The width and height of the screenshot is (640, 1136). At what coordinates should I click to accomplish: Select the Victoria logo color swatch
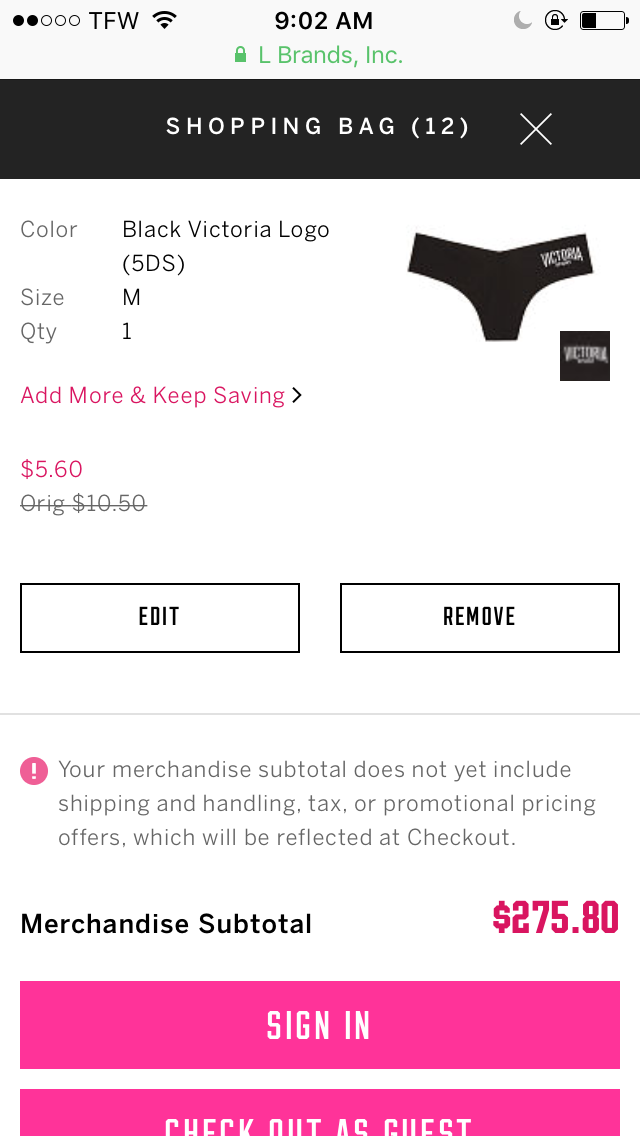click(584, 356)
